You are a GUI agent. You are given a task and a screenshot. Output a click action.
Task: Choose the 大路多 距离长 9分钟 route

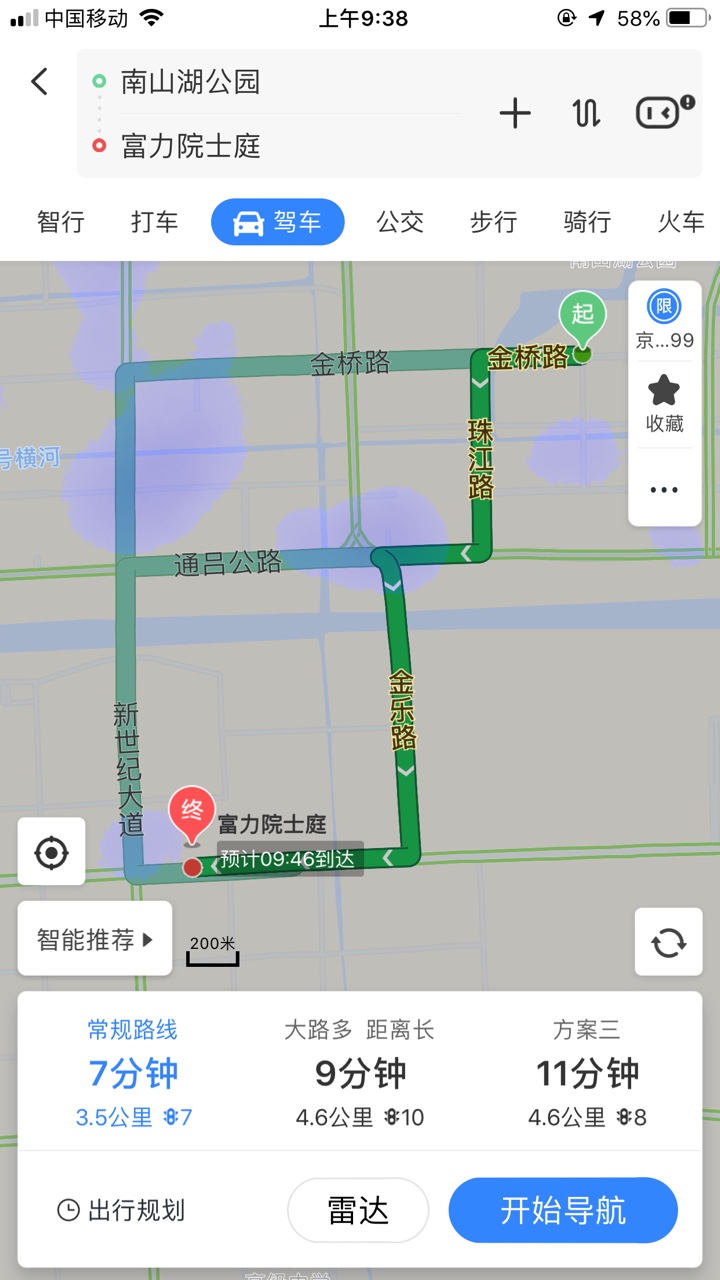(360, 1073)
